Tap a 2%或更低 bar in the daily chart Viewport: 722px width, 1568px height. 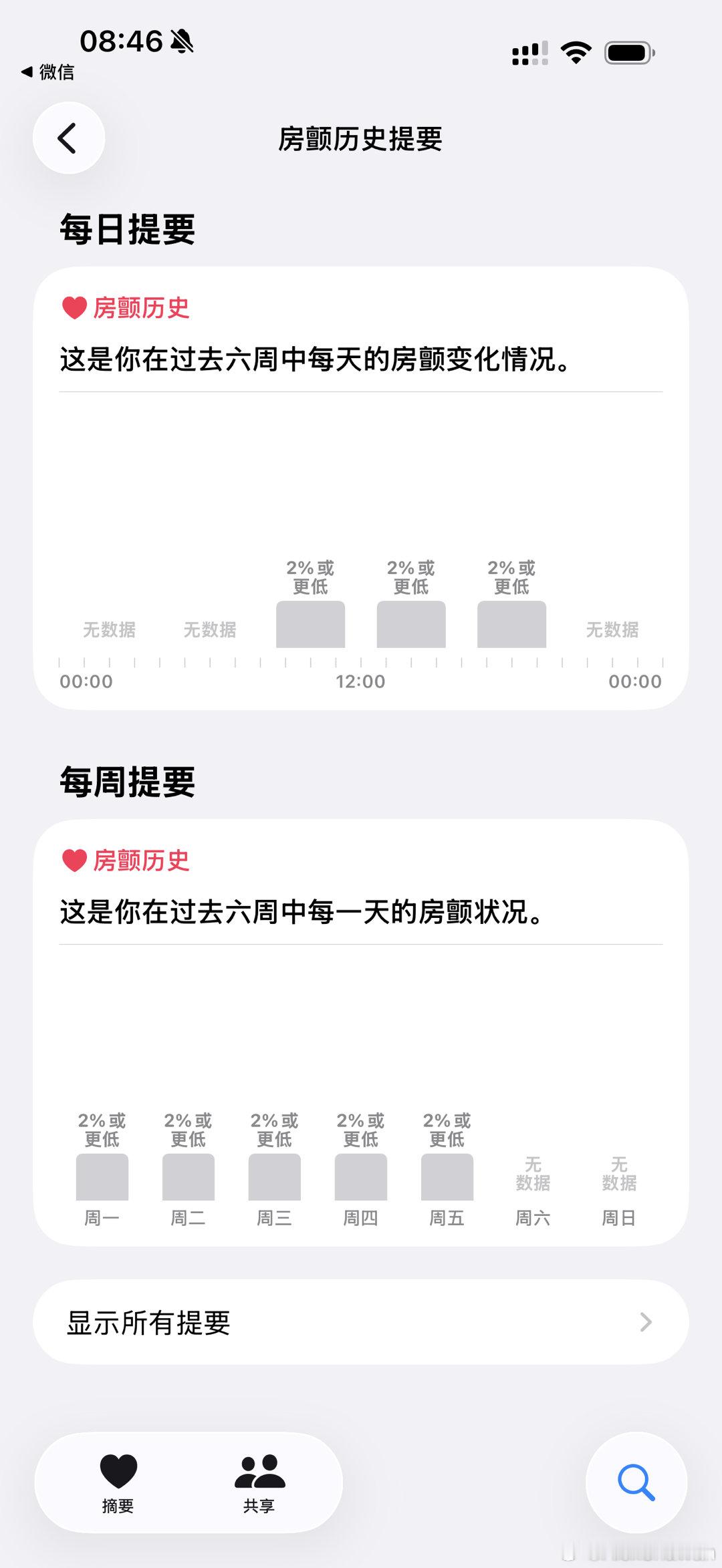(311, 623)
